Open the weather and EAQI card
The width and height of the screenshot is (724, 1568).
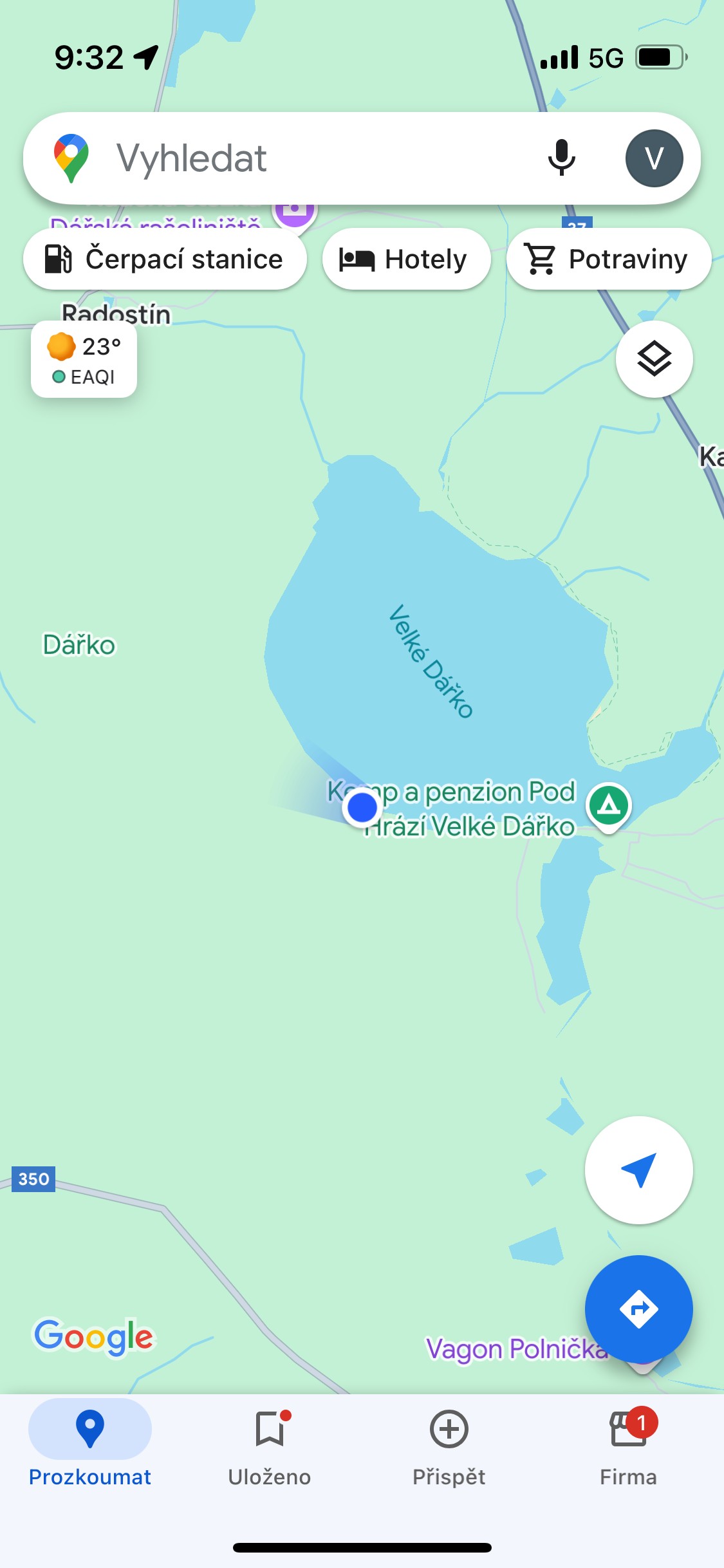click(84, 360)
